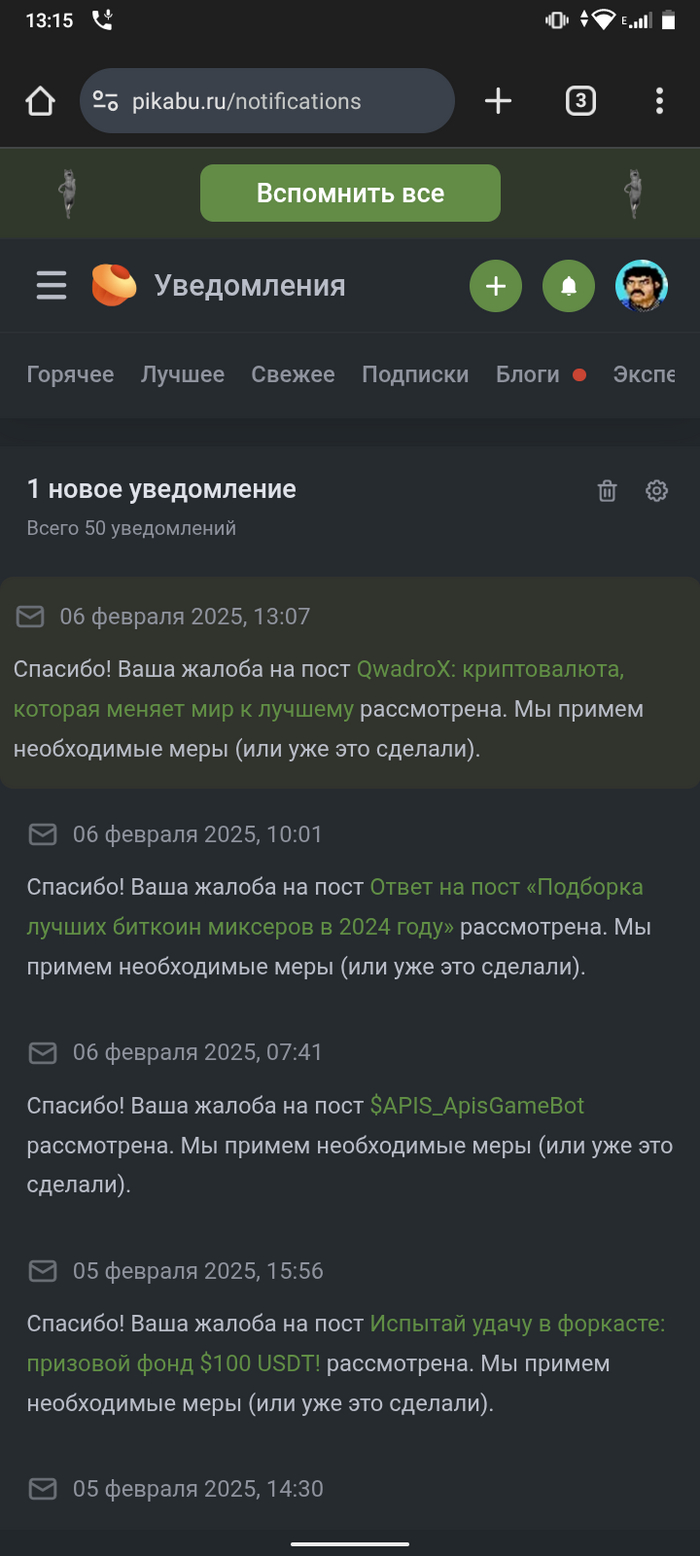Open the browser overflow menu
Screen dimensions: 700x1556
tap(659, 101)
